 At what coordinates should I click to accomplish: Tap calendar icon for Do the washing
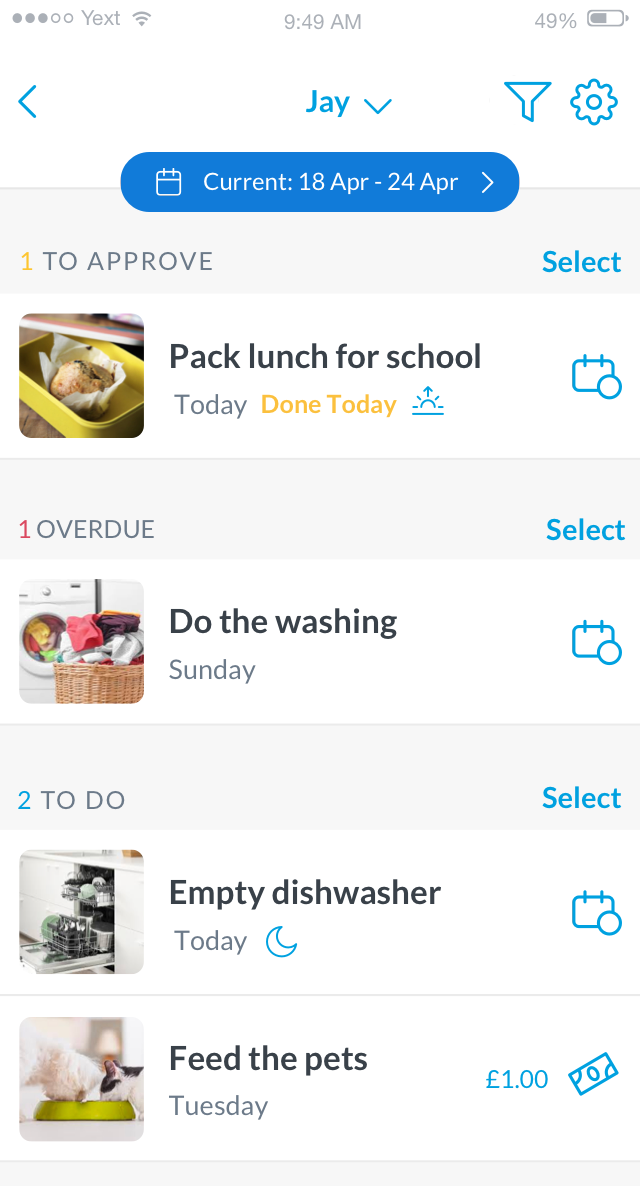pyautogui.click(x=595, y=641)
